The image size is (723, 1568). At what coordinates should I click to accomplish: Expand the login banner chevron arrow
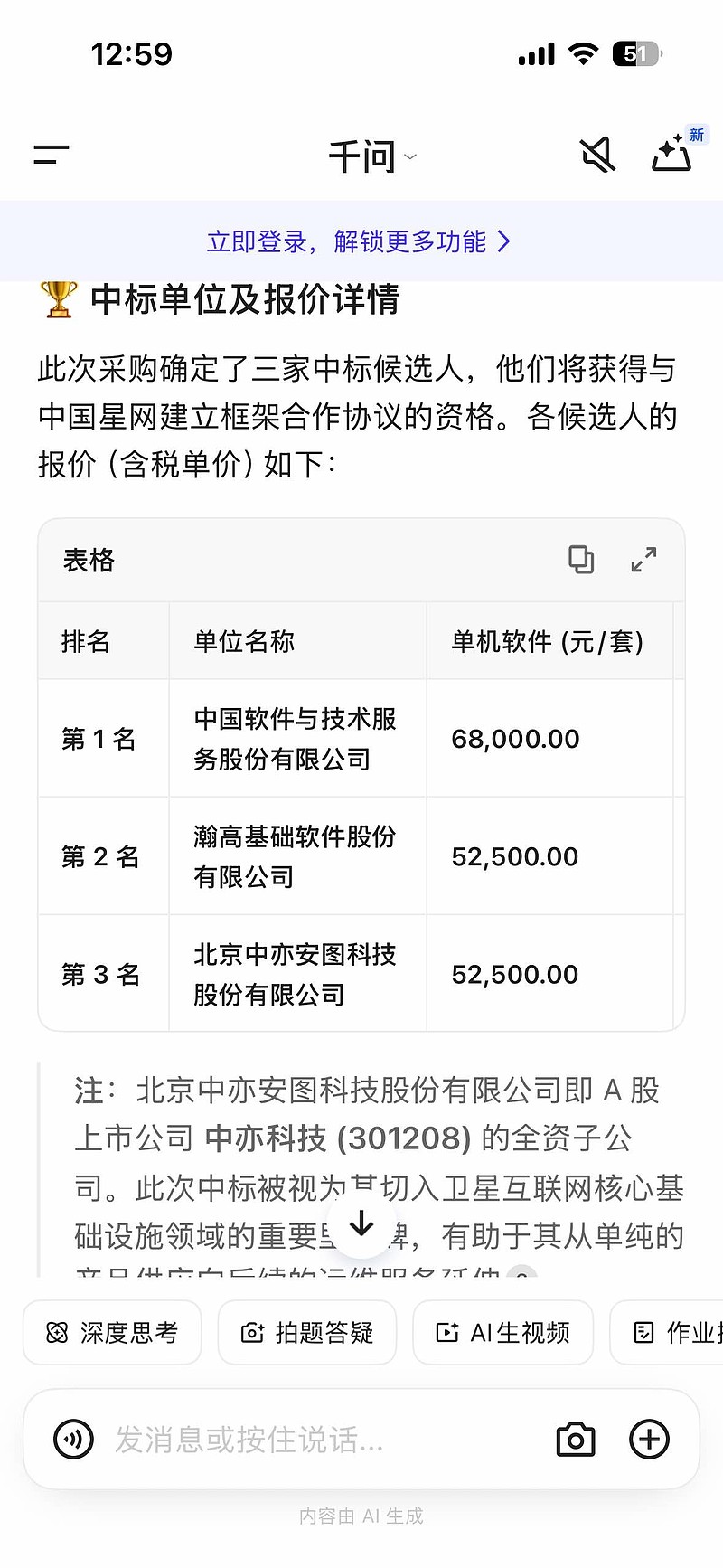pos(506,241)
